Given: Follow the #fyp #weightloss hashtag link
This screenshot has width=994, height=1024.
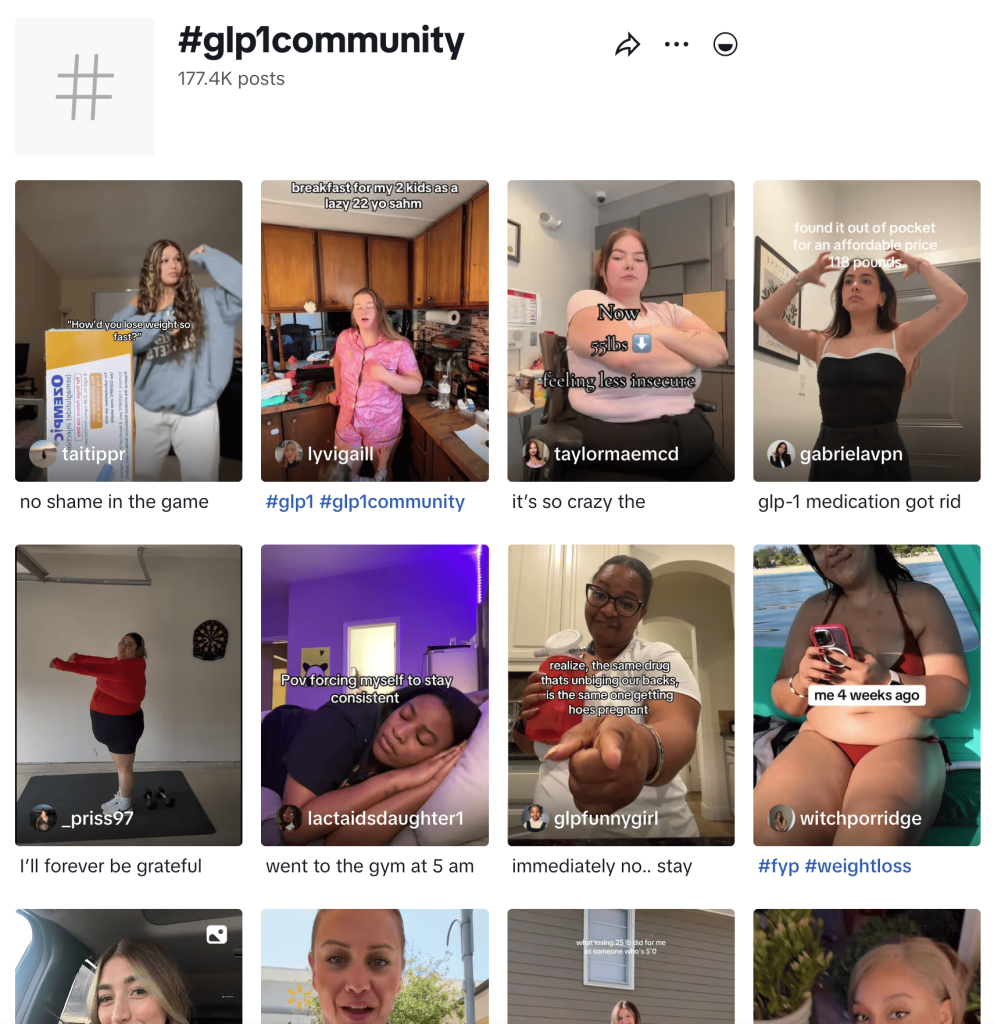Looking at the screenshot, I should 834,866.
